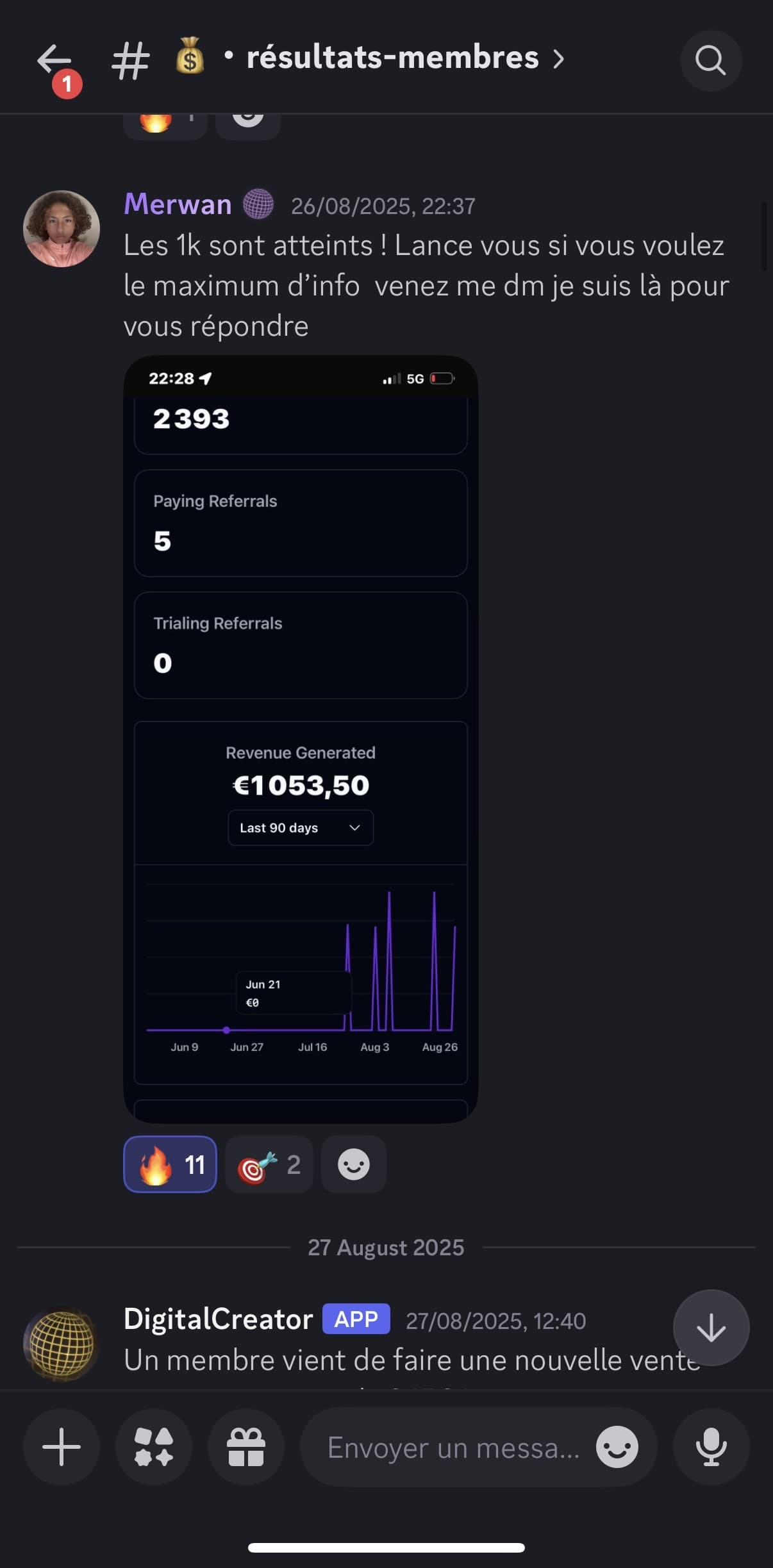Open the résultats-membres channel details
The image size is (773, 1568).
pos(391,58)
